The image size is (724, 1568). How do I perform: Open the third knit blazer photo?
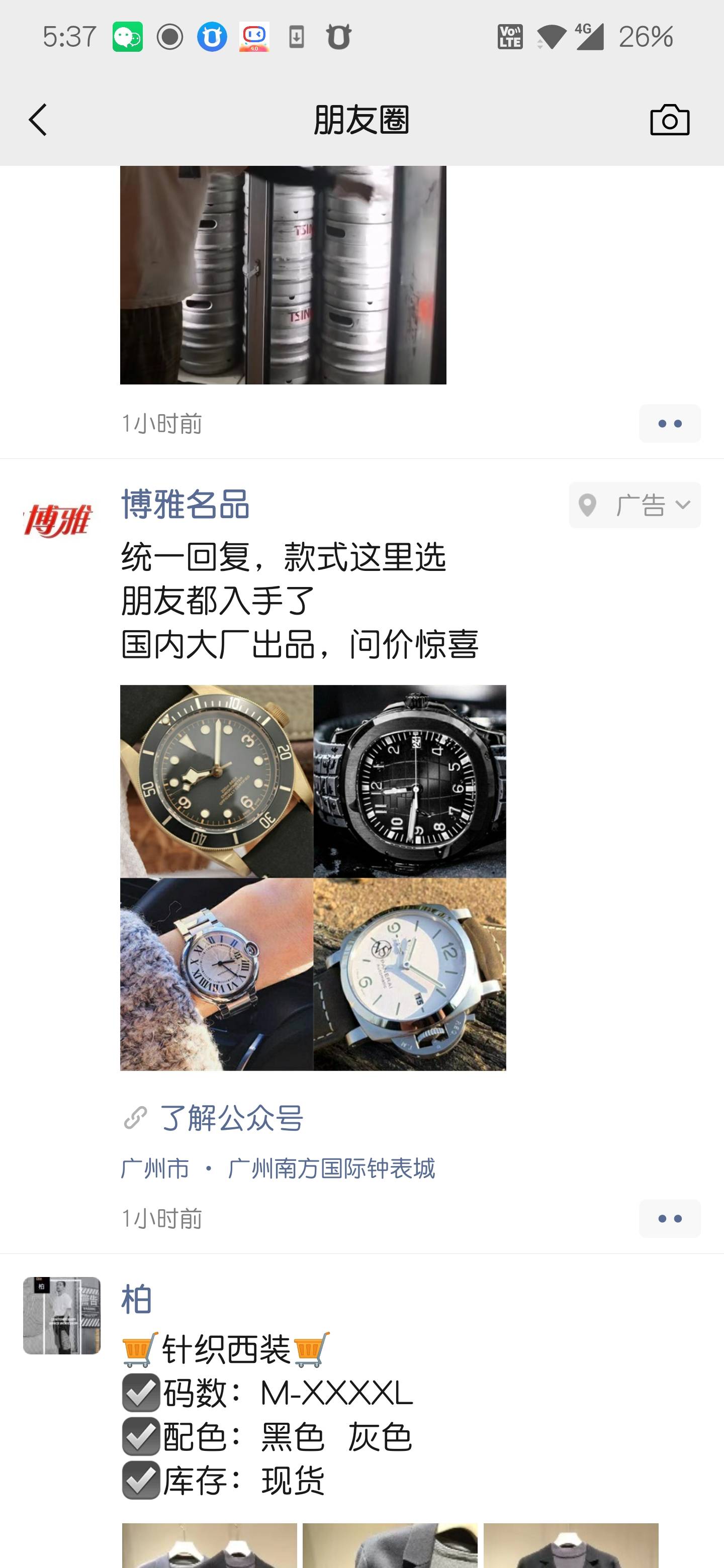click(x=571, y=1545)
